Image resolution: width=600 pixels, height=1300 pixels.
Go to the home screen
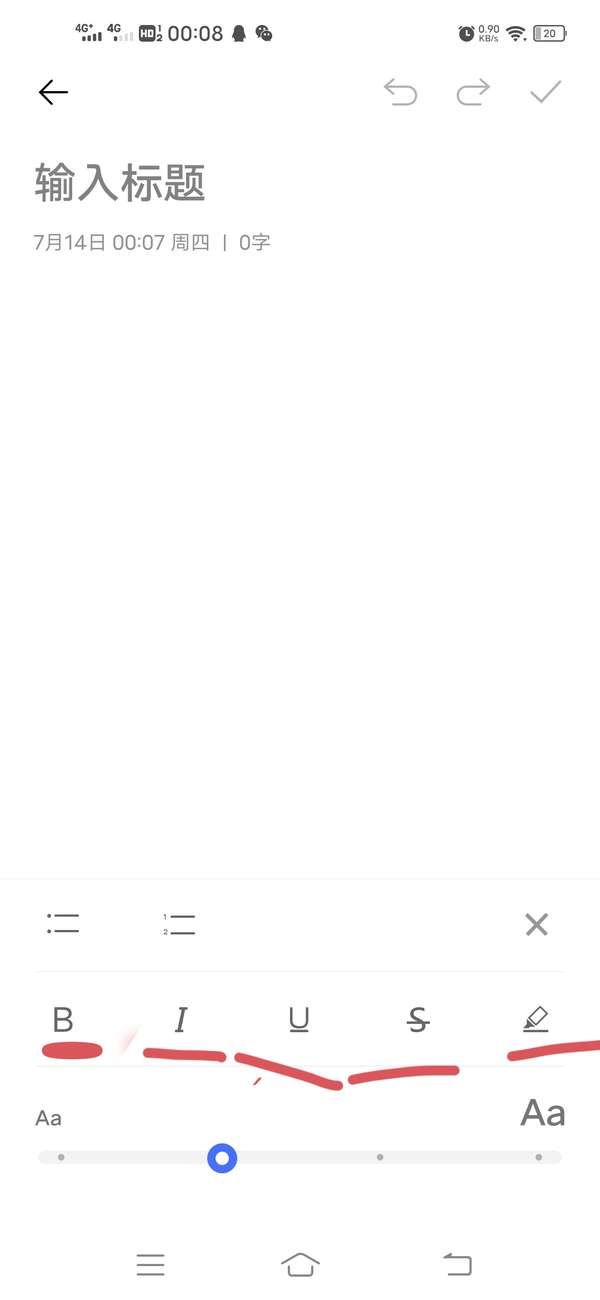[300, 1265]
